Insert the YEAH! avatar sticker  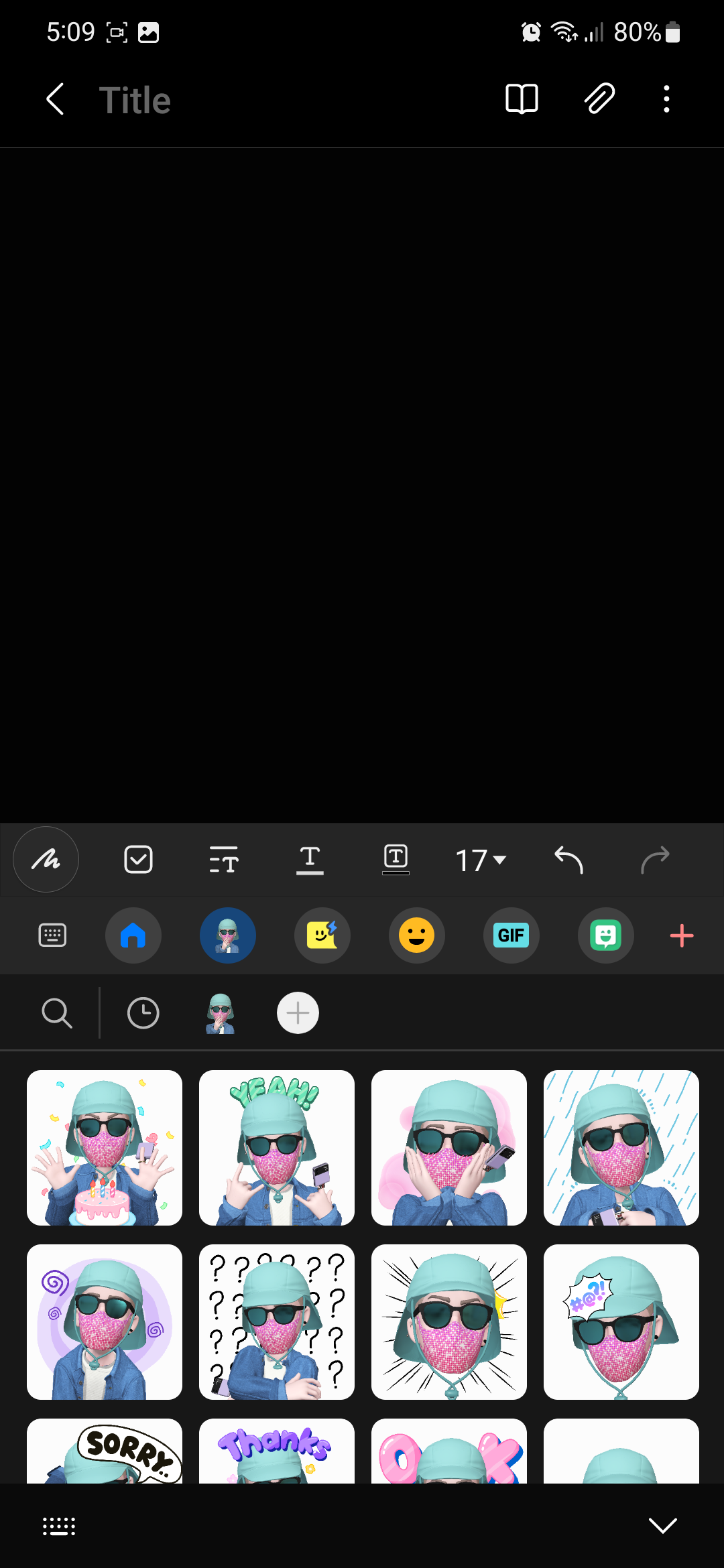277,1147
